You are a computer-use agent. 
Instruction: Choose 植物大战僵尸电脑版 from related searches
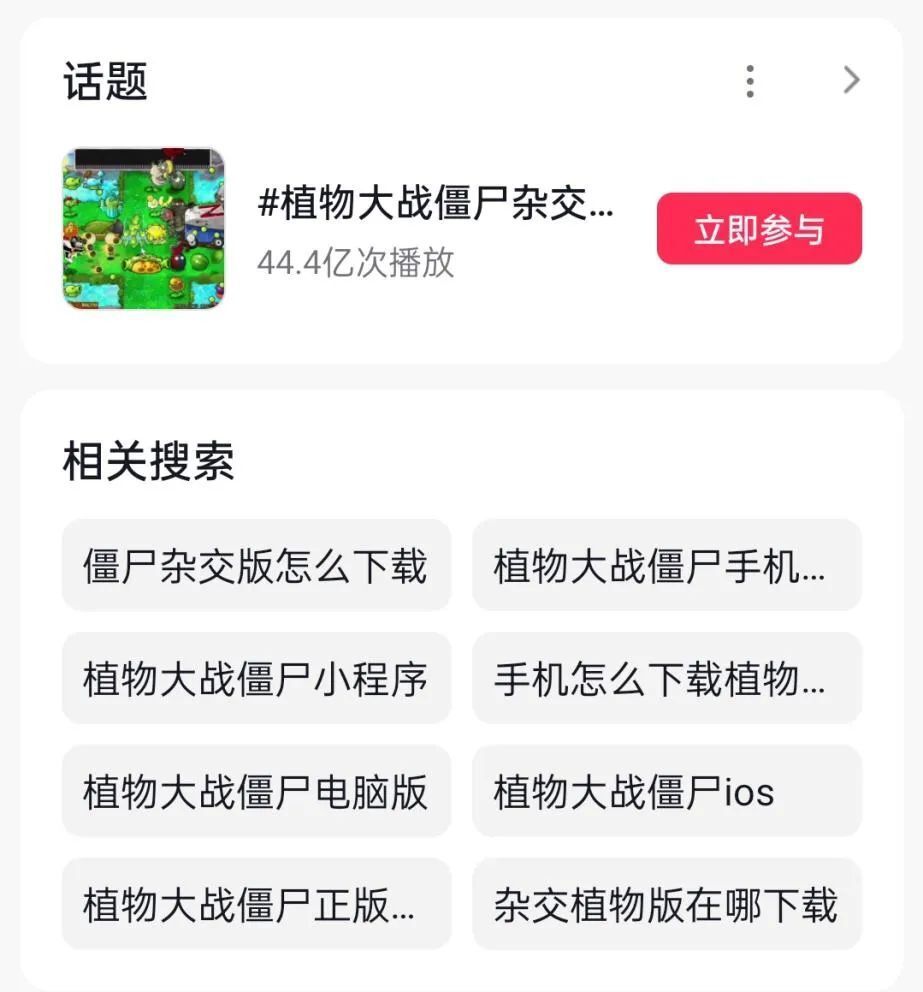click(x=256, y=791)
